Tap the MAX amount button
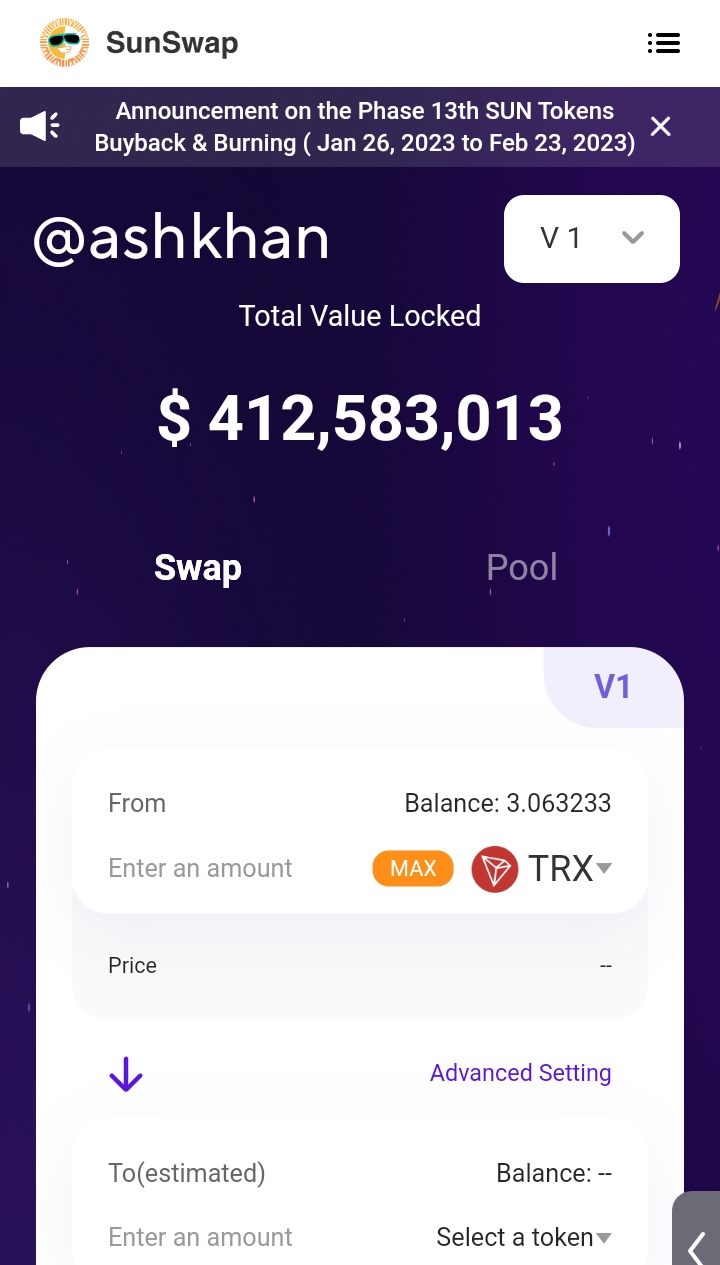This screenshot has width=720, height=1265. [413, 868]
